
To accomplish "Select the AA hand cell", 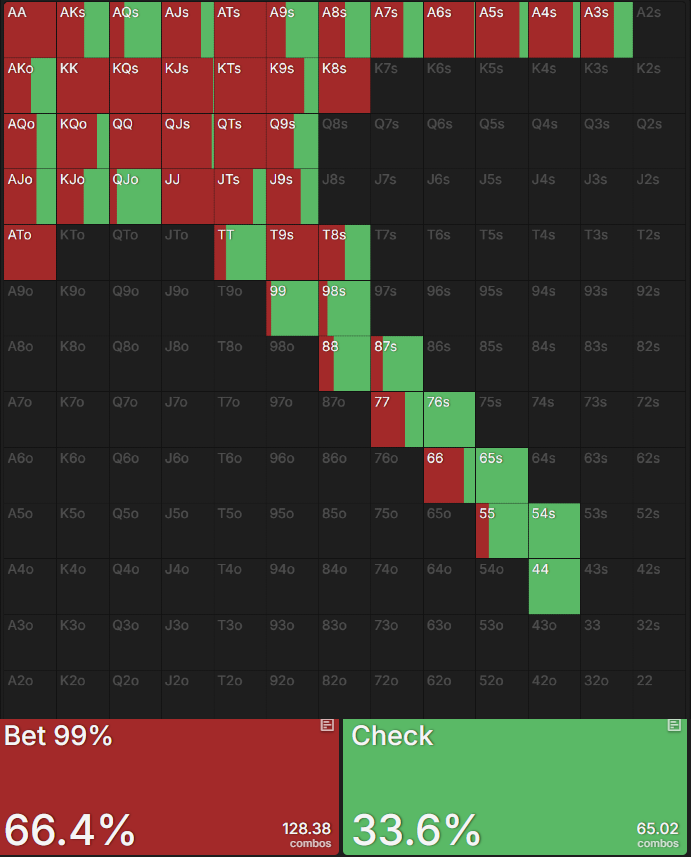I will pos(30,30).
